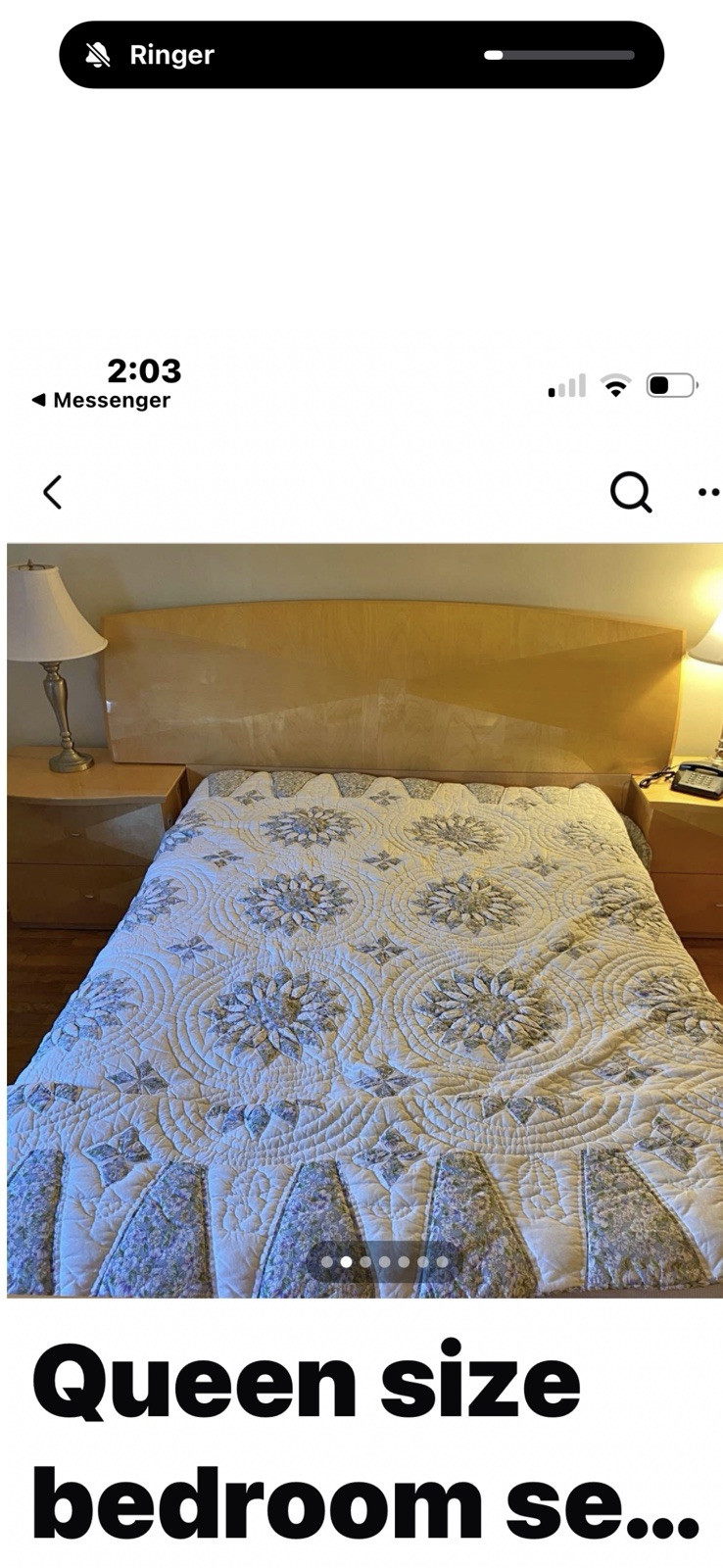This screenshot has width=723, height=1568.
Task: Tap the back chevron to exit the listing
Action: [54, 492]
